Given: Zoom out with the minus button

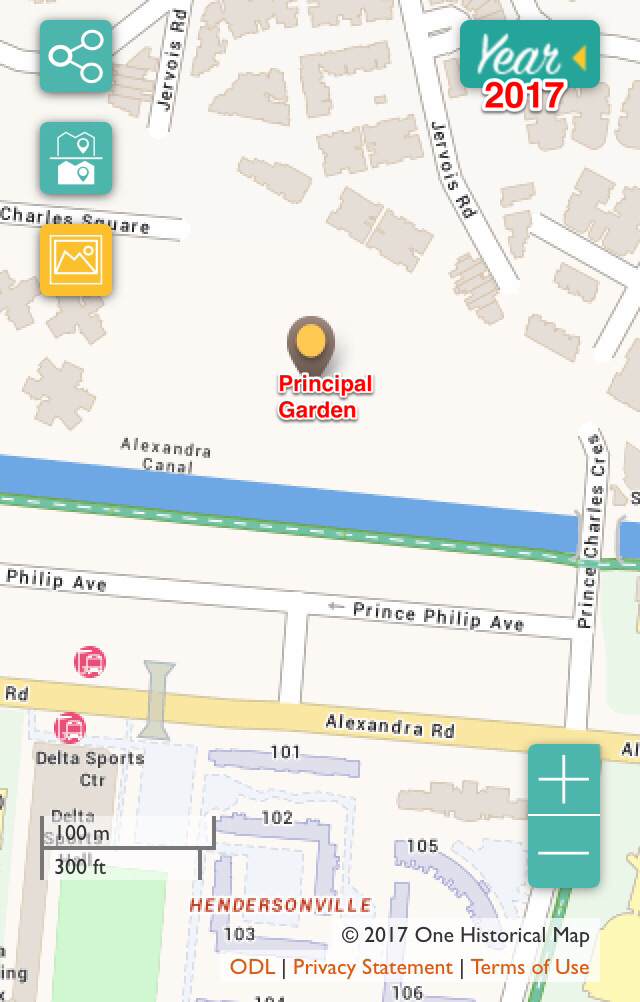Looking at the screenshot, I should 564,852.
